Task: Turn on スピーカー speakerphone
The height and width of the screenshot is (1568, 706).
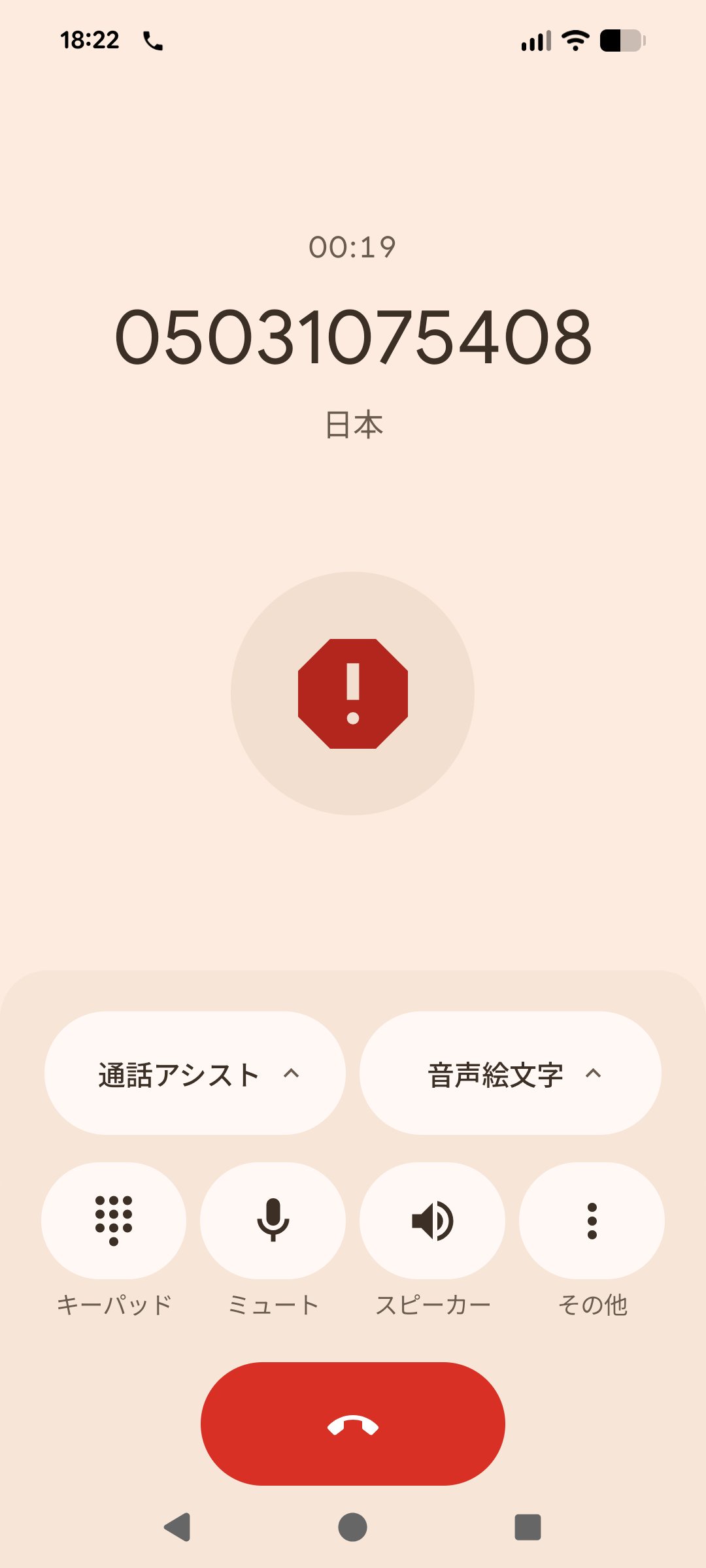Action: [432, 1220]
